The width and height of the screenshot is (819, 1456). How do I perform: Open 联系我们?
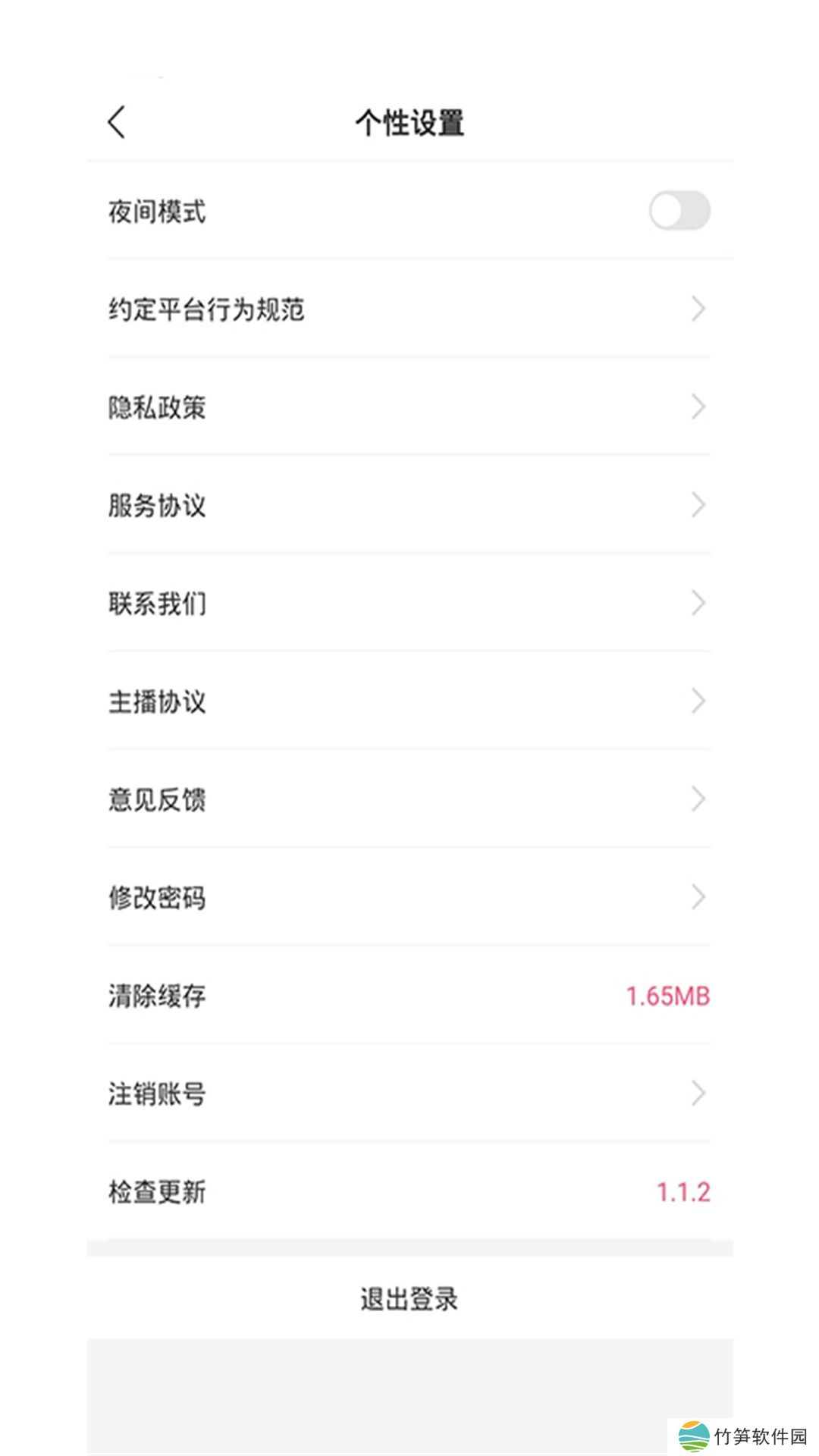(409, 604)
